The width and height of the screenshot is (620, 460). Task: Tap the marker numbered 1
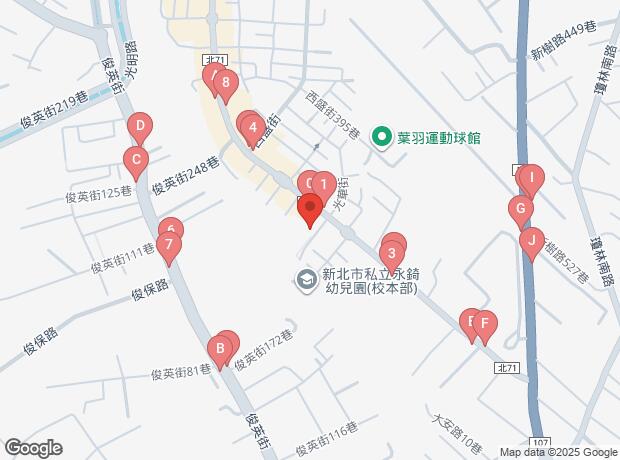click(323, 185)
